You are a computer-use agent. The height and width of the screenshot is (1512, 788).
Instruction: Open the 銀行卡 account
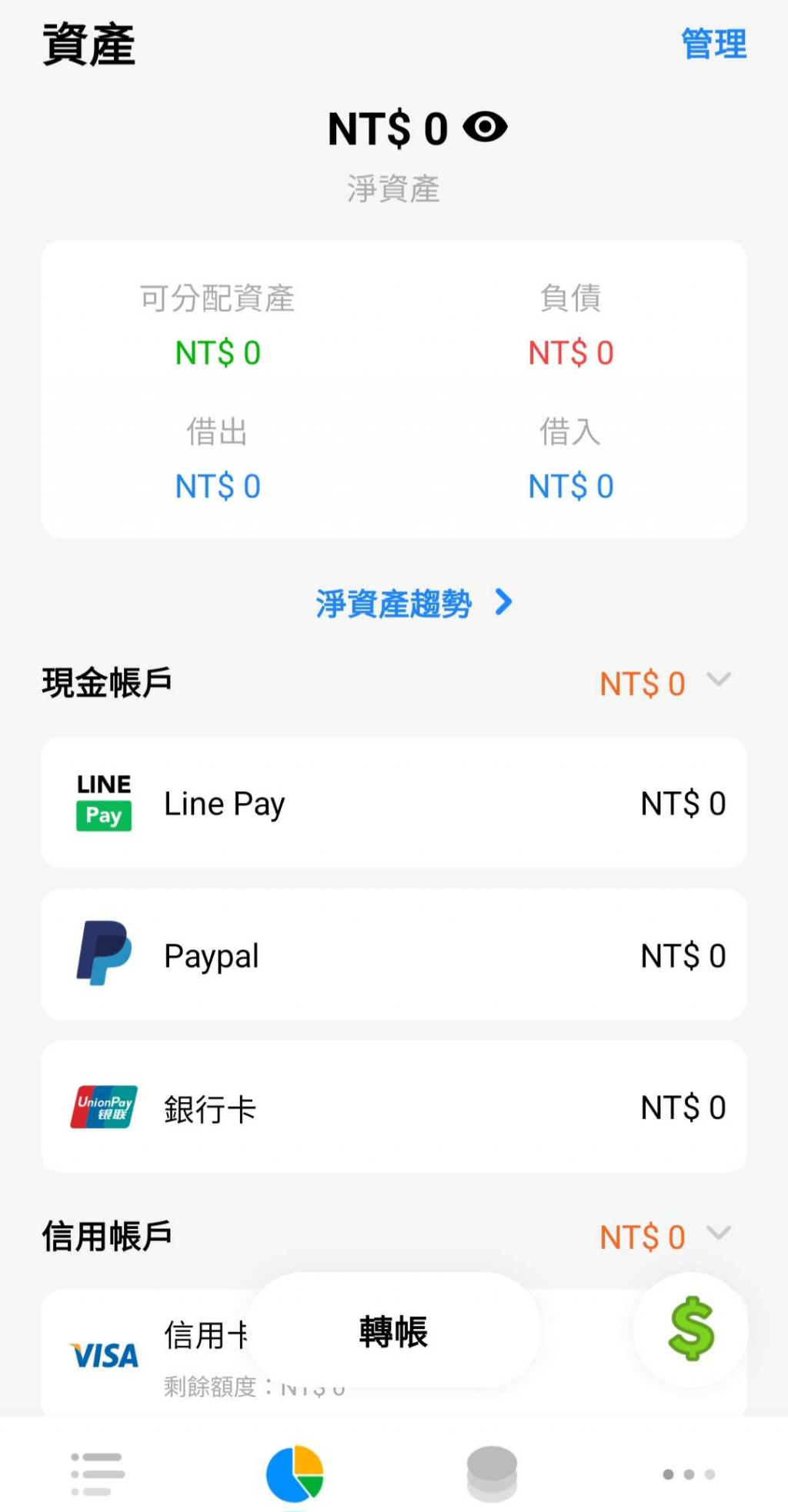393,1107
